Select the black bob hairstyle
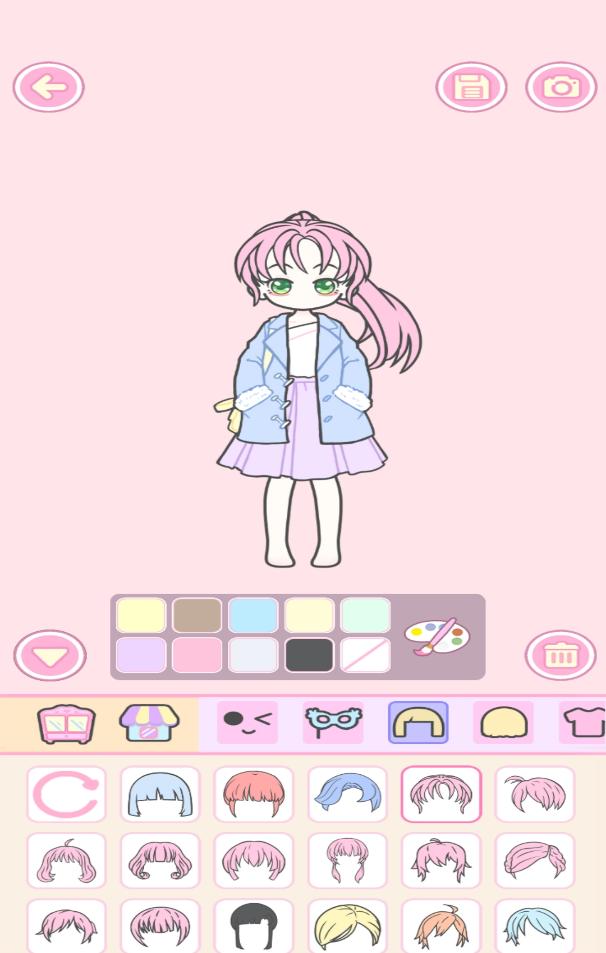The height and width of the screenshot is (953, 606). point(254,927)
